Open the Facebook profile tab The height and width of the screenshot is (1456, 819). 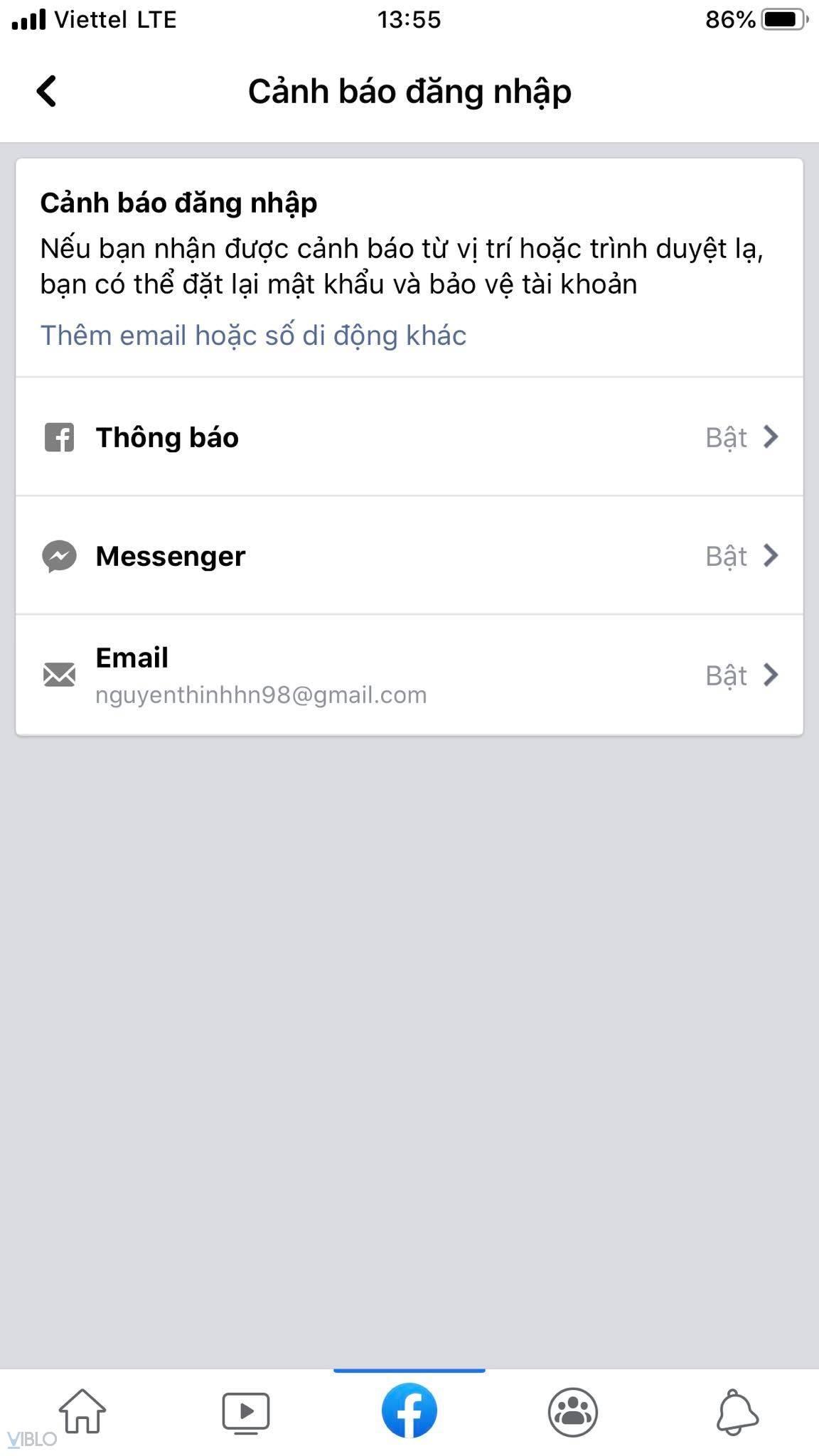(x=409, y=1410)
